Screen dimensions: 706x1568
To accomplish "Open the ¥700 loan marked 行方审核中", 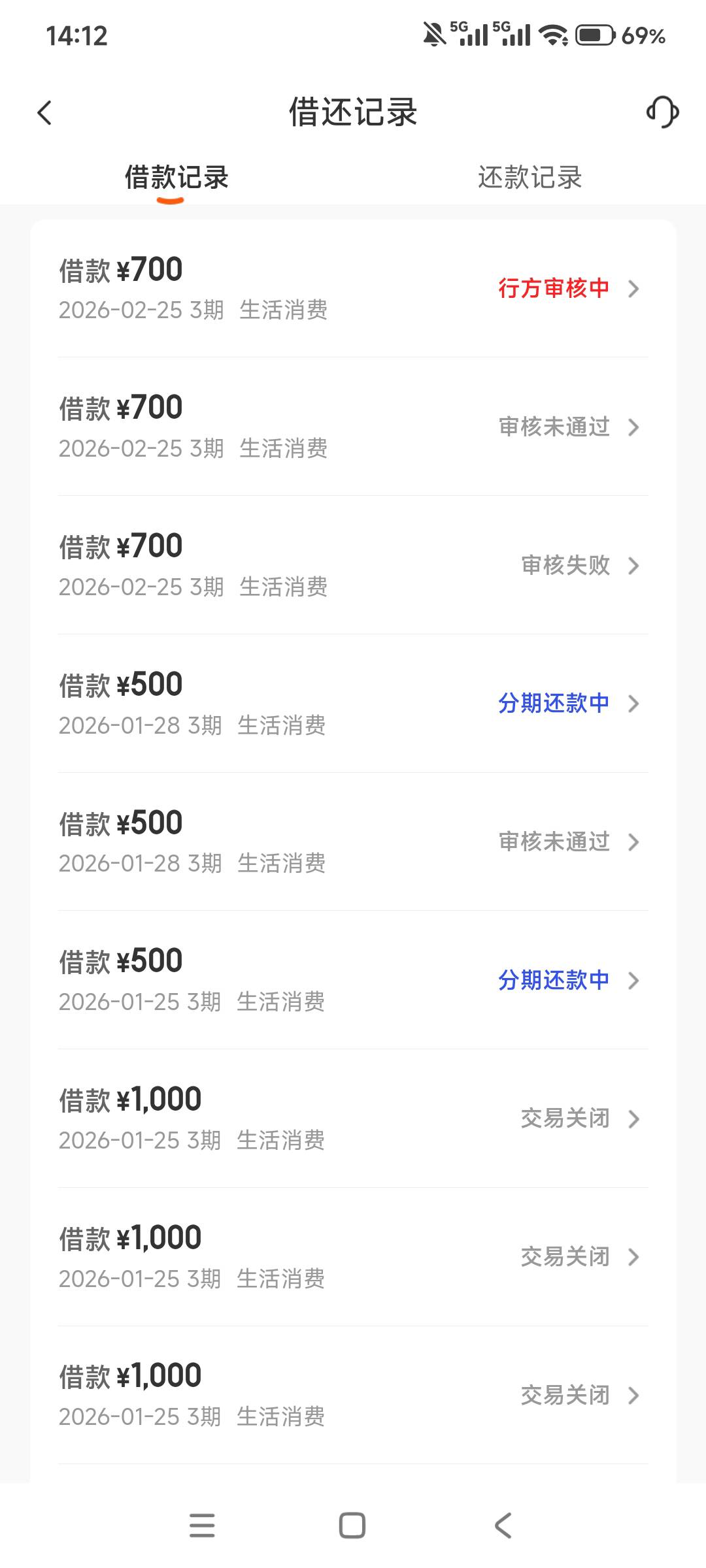I will coord(353,288).
